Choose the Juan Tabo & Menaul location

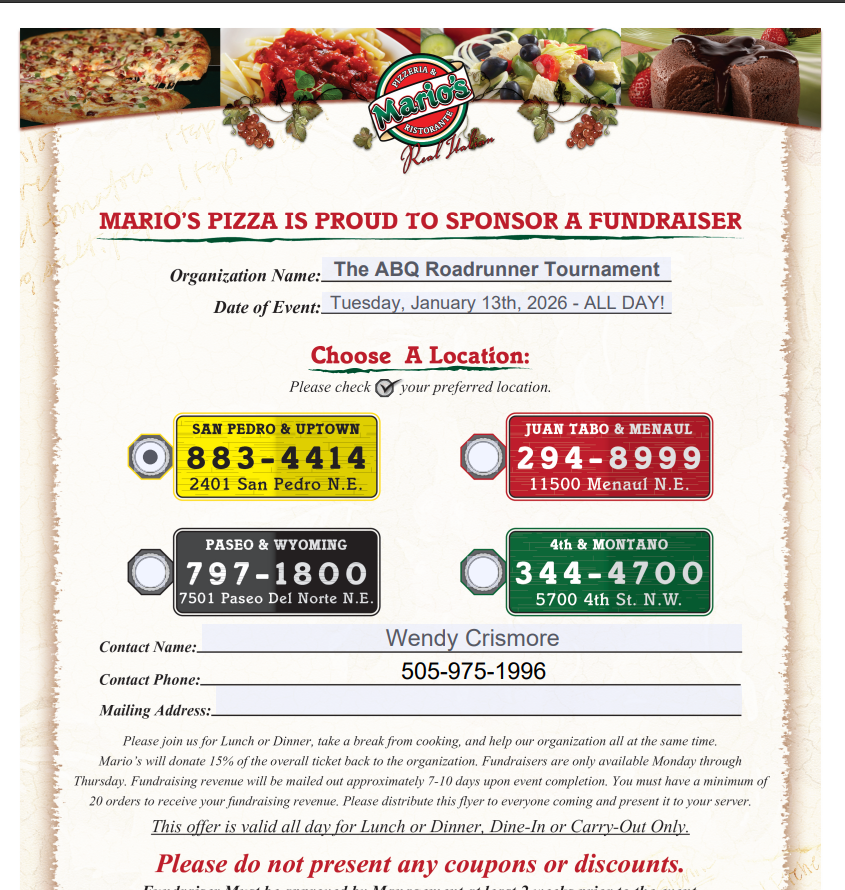(x=483, y=457)
